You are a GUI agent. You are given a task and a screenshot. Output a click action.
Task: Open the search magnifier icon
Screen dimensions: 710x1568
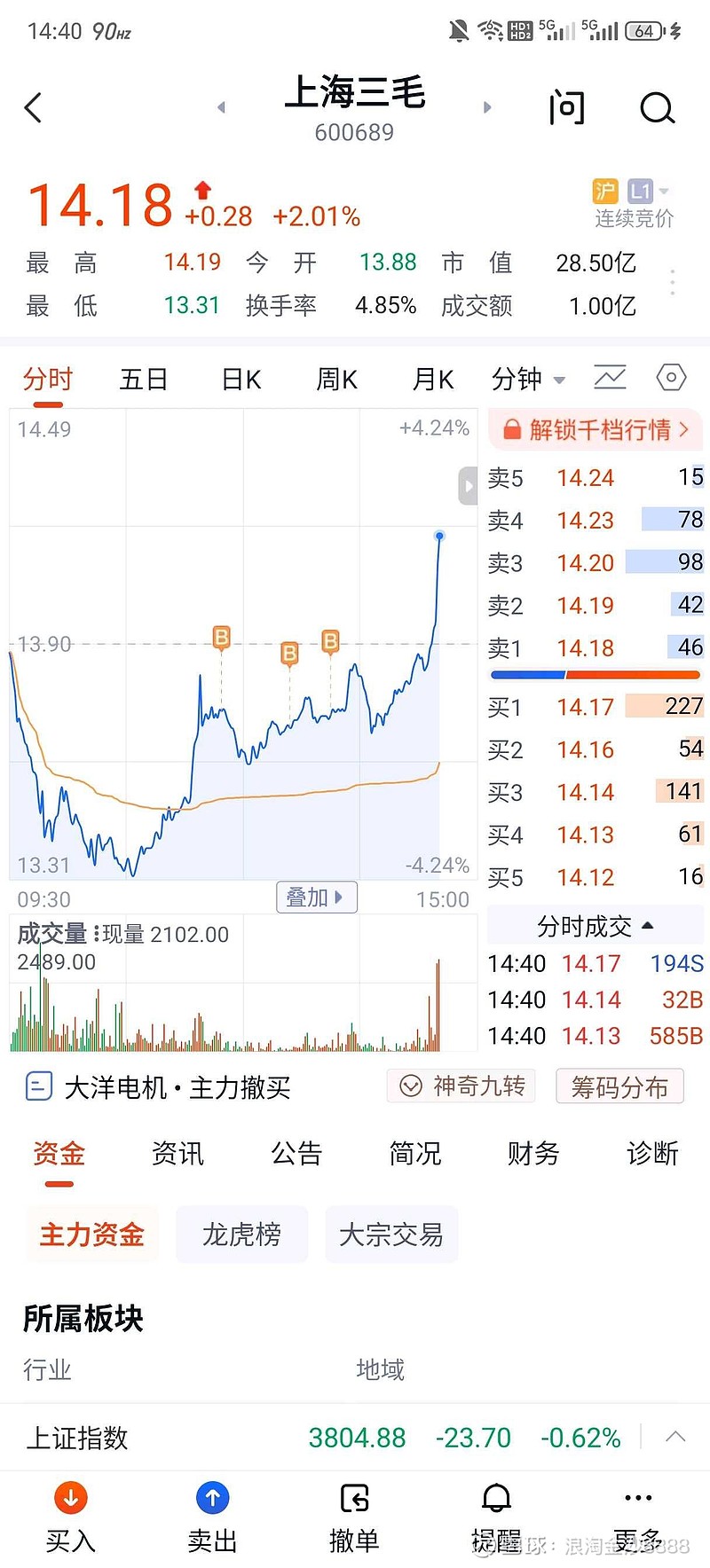657,108
